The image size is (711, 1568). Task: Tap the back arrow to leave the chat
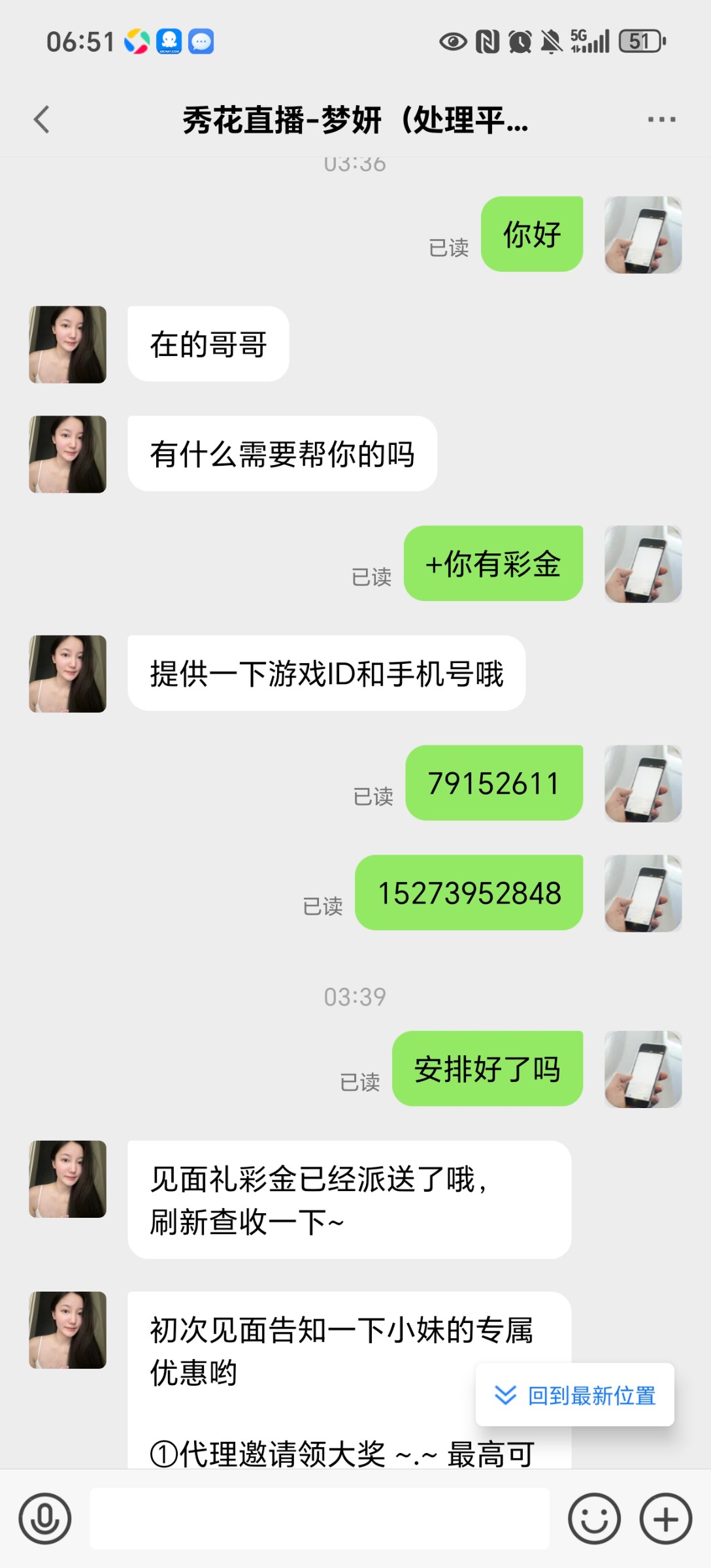click(x=42, y=119)
